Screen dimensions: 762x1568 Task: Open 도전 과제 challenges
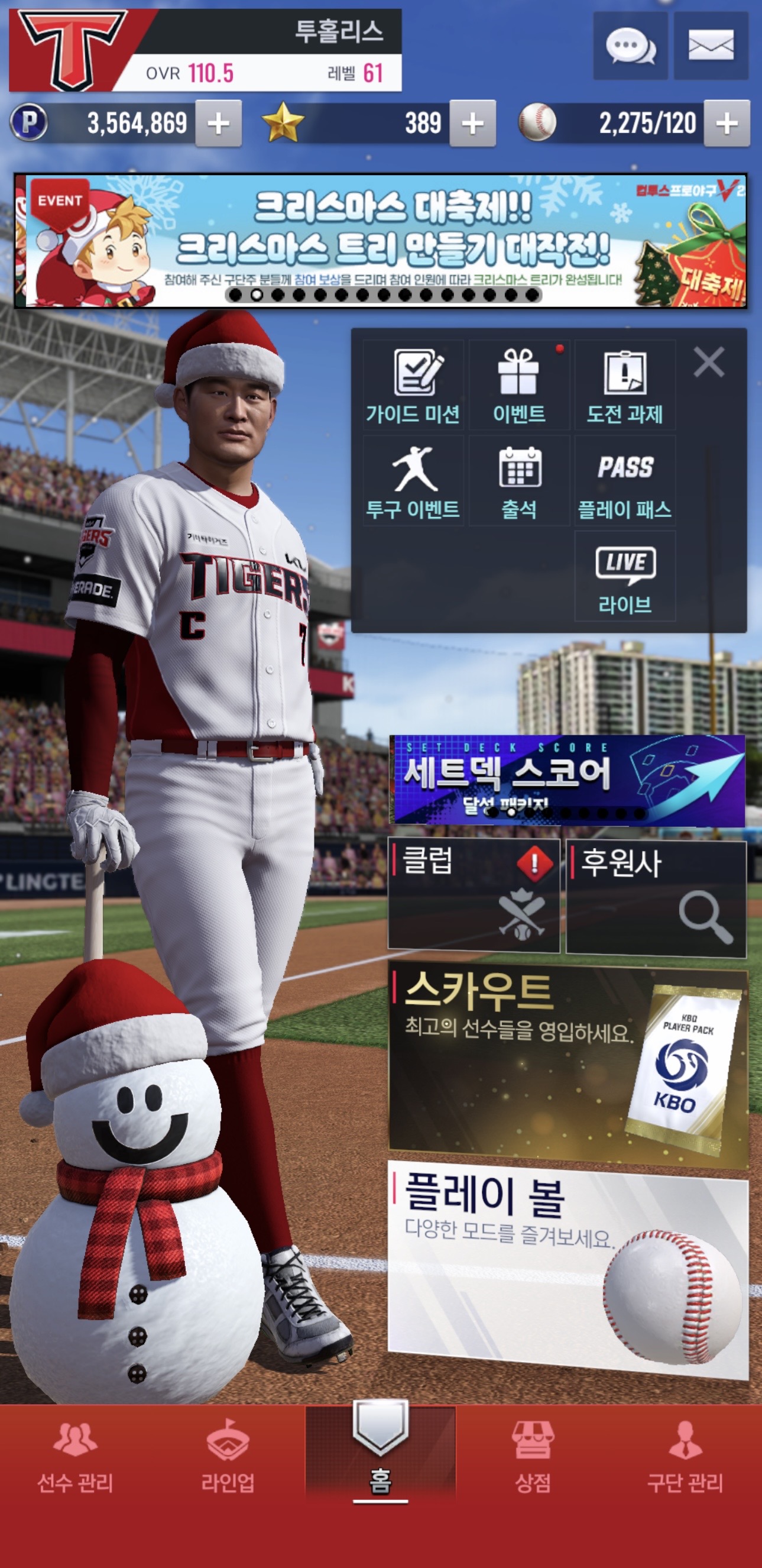(x=625, y=385)
